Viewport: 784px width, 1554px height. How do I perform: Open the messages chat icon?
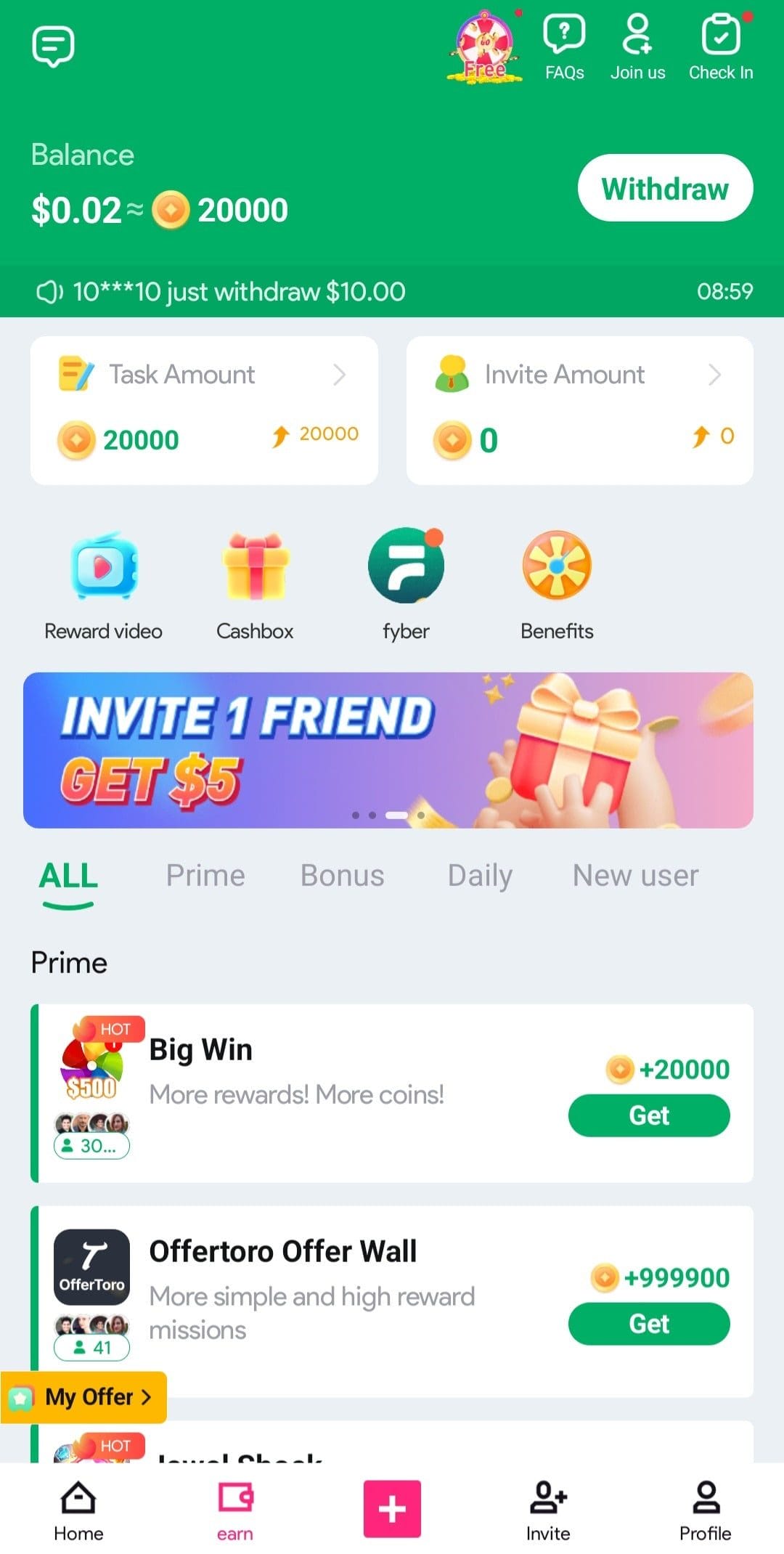[53, 46]
